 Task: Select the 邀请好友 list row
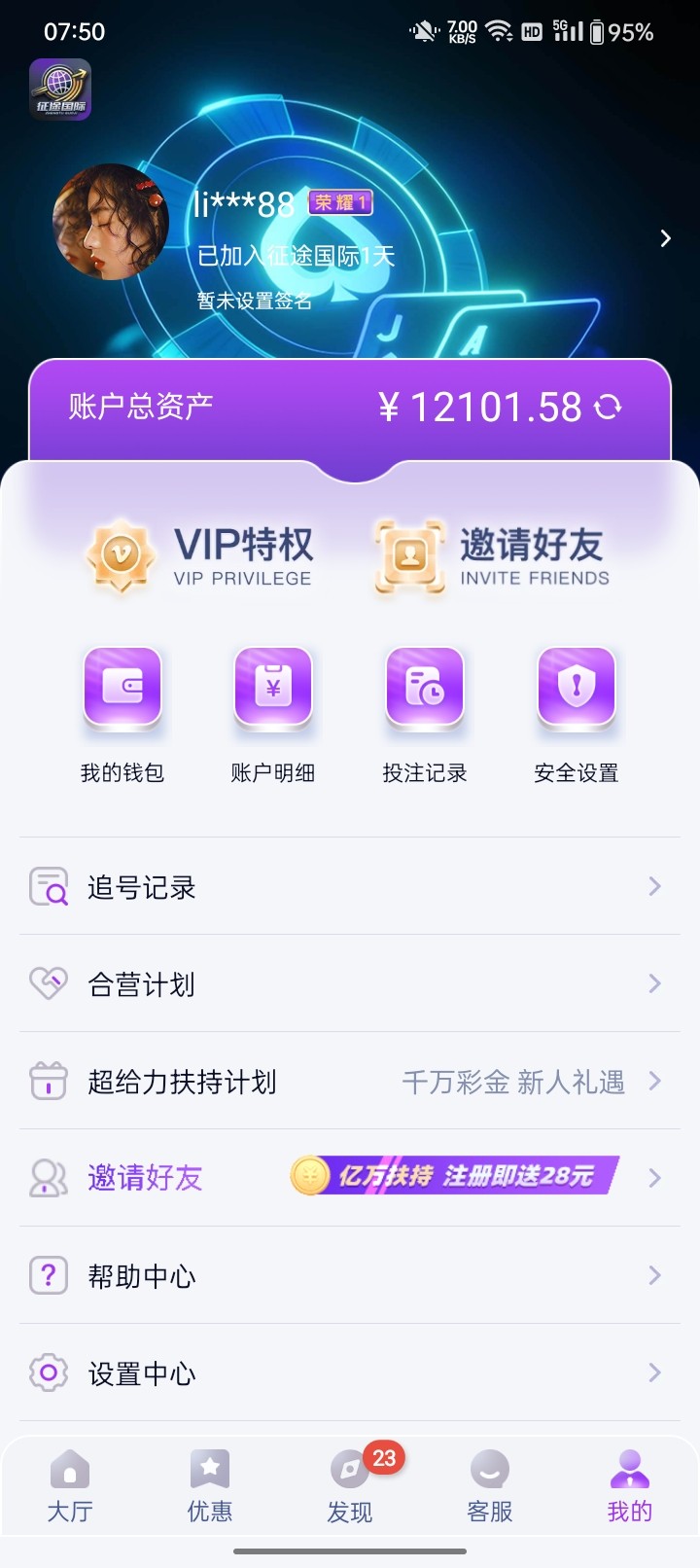[350, 1178]
